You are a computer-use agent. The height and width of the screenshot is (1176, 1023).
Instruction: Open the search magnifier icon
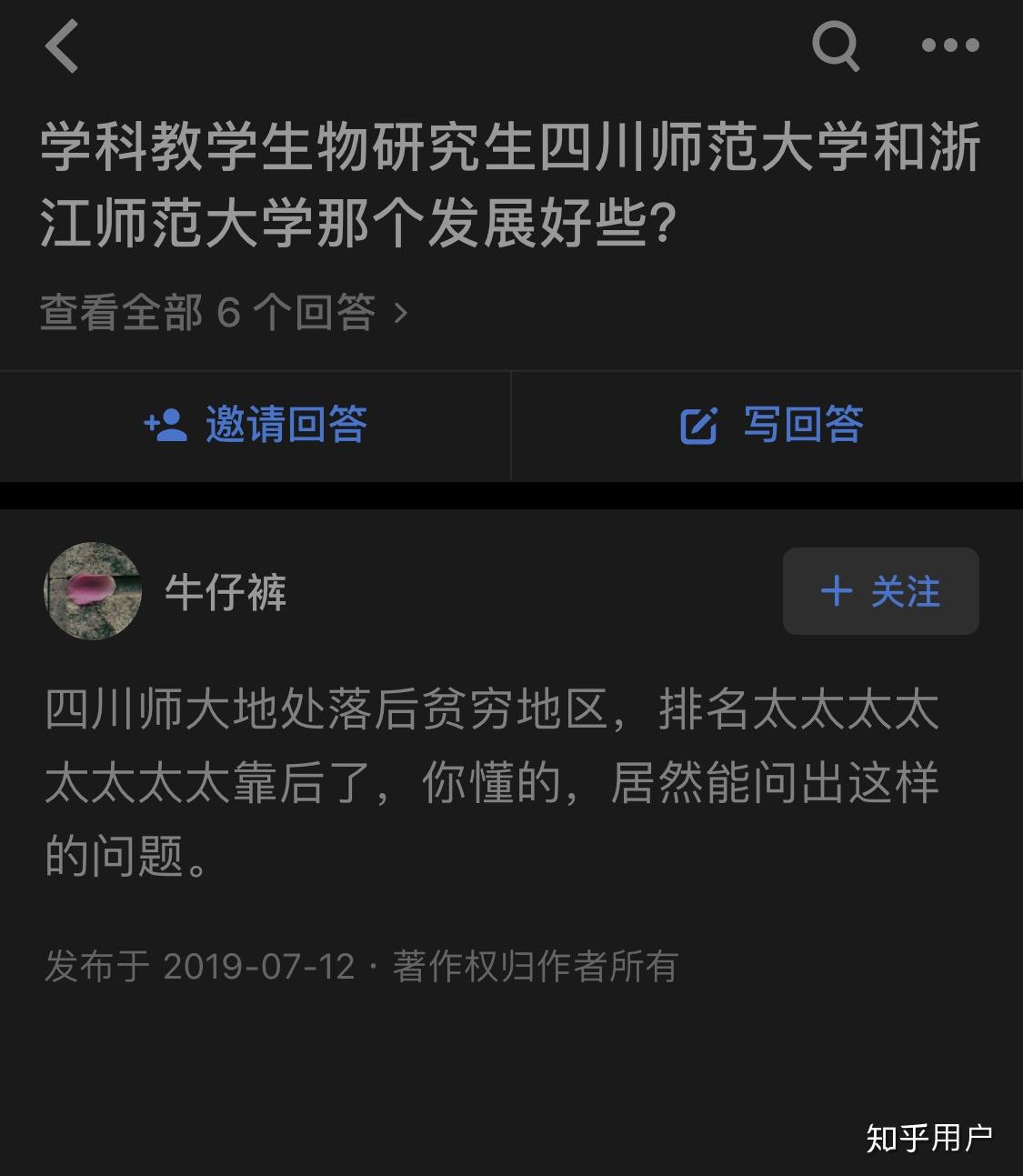pos(836,45)
